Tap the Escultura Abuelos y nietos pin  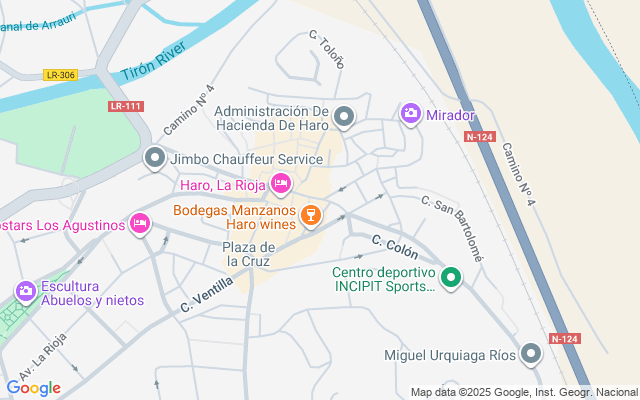pos(26,291)
